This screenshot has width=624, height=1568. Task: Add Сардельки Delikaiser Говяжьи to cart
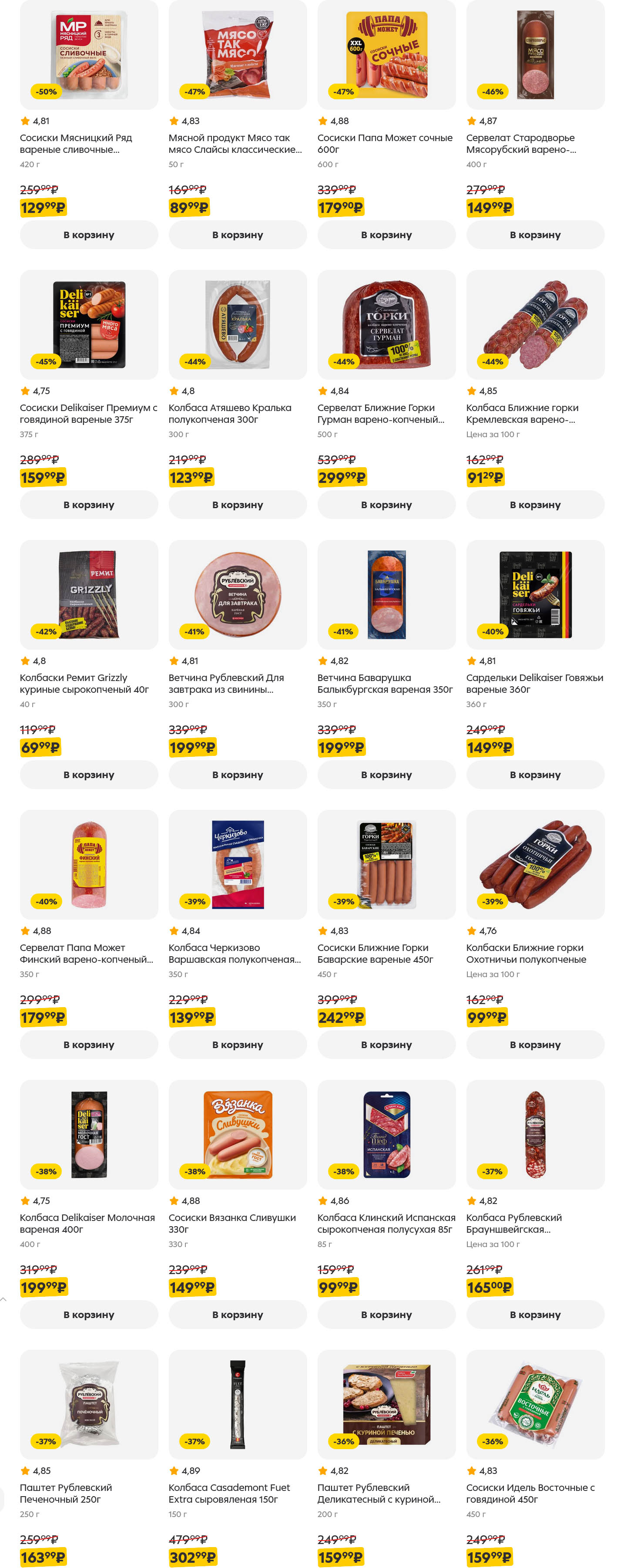click(535, 774)
